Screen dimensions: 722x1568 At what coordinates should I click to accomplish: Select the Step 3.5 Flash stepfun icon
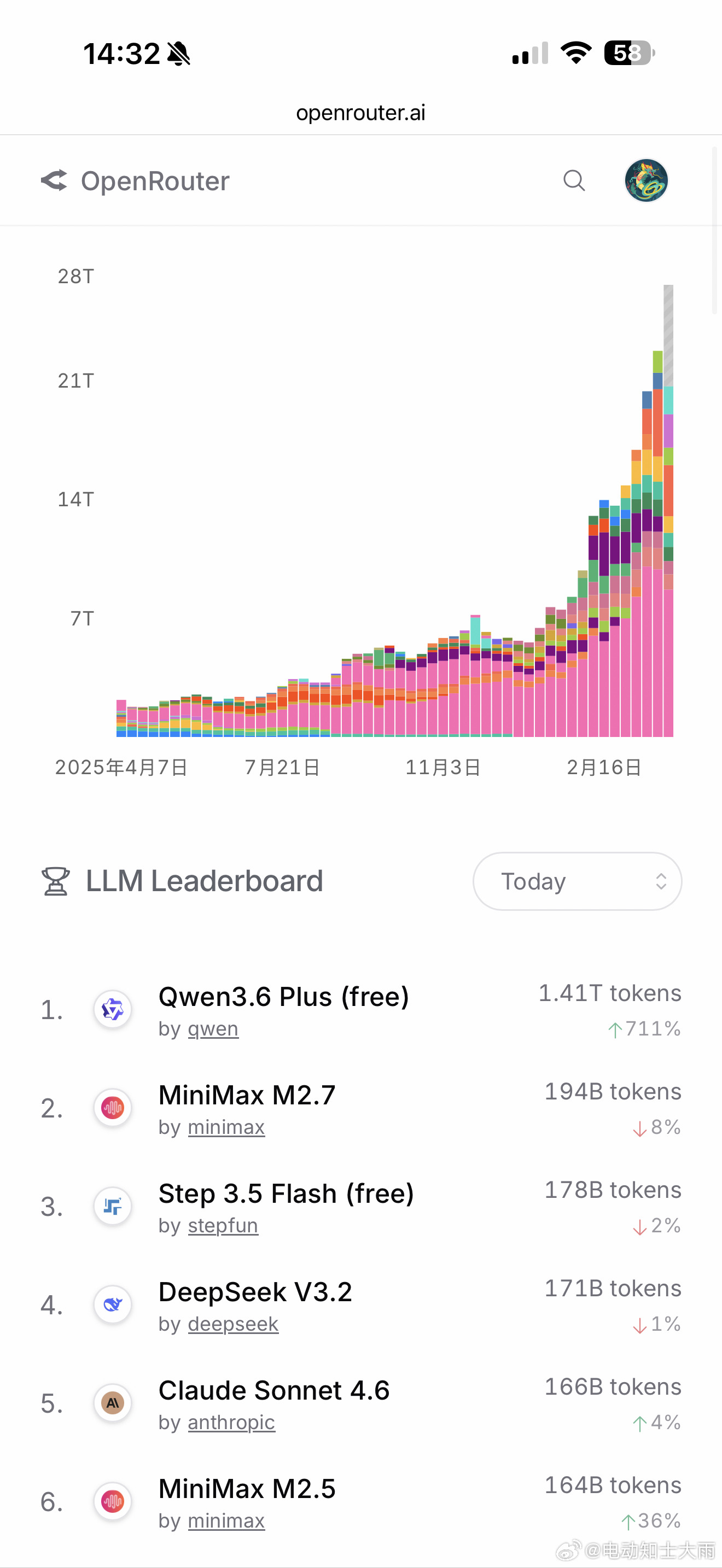pos(112,1206)
